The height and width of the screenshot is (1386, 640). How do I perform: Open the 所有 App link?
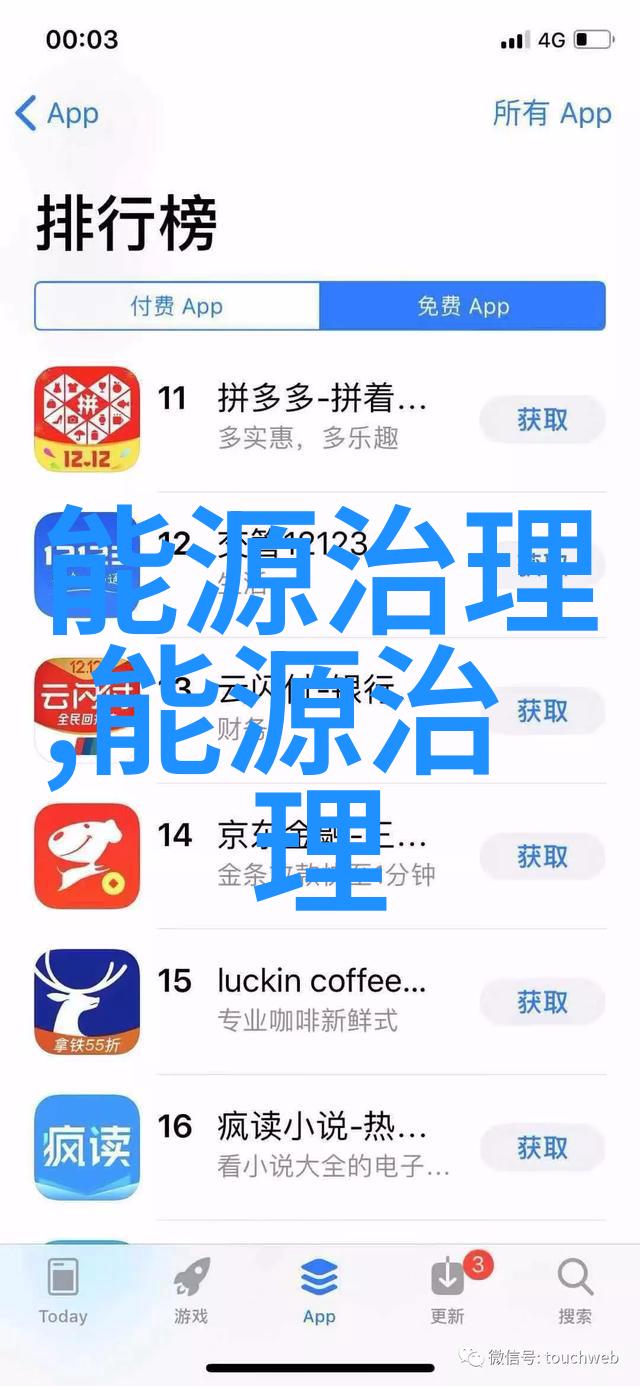point(551,113)
